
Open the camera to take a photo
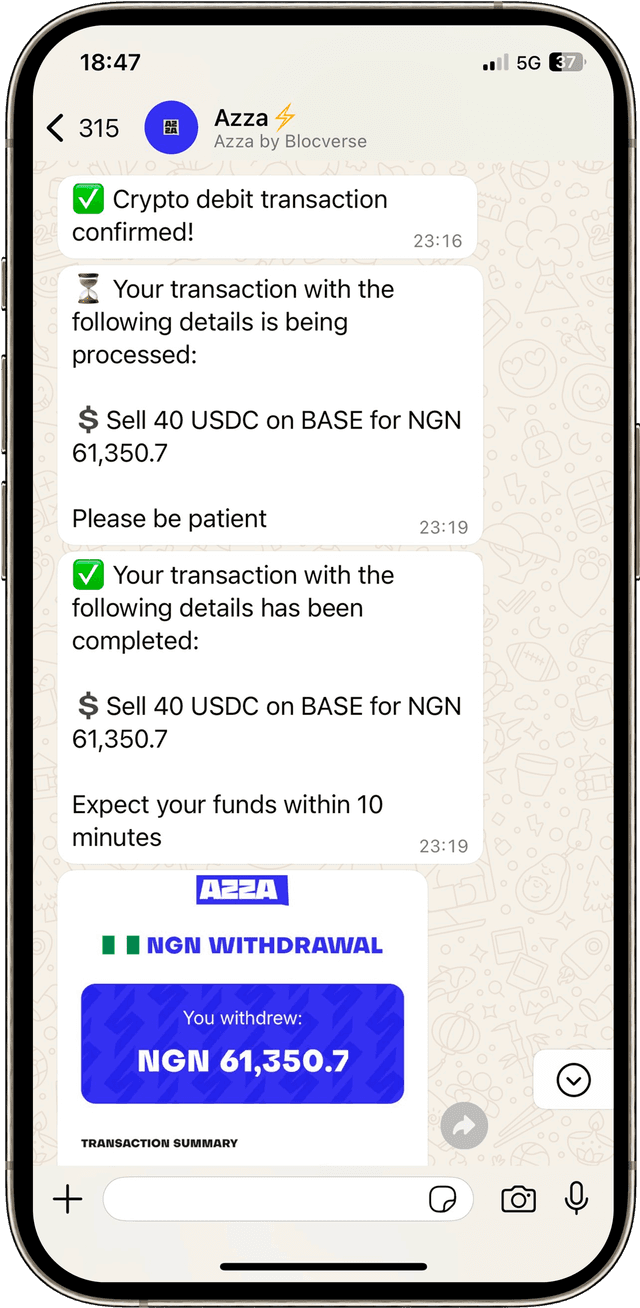click(518, 1199)
